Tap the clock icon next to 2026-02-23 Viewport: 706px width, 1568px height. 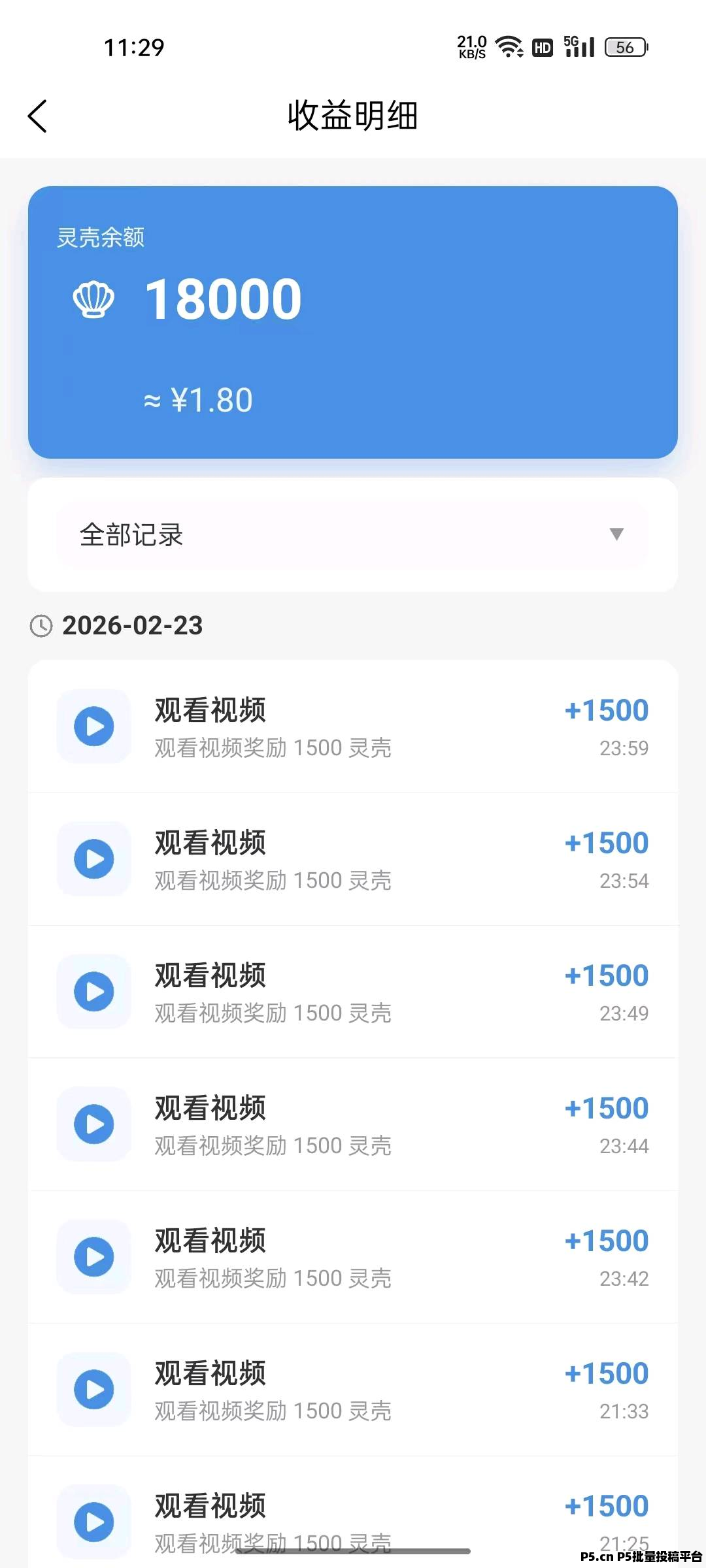(x=41, y=625)
